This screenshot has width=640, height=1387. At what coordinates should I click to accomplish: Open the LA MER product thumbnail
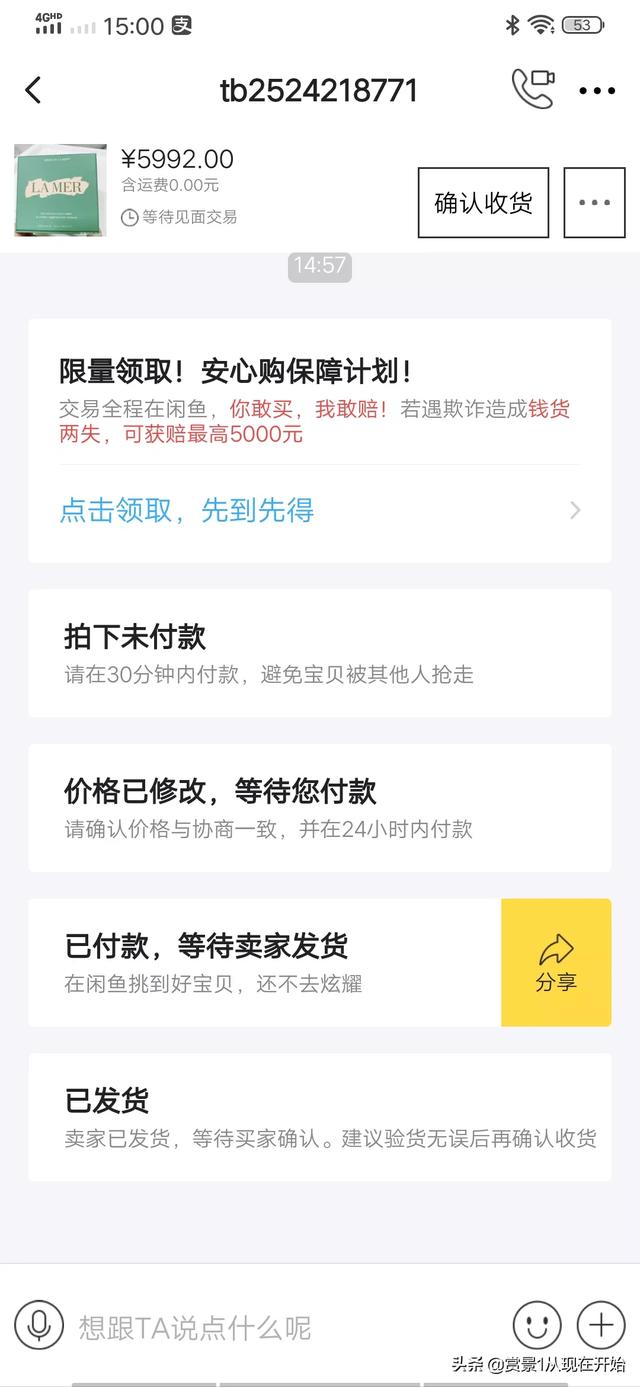tap(60, 190)
